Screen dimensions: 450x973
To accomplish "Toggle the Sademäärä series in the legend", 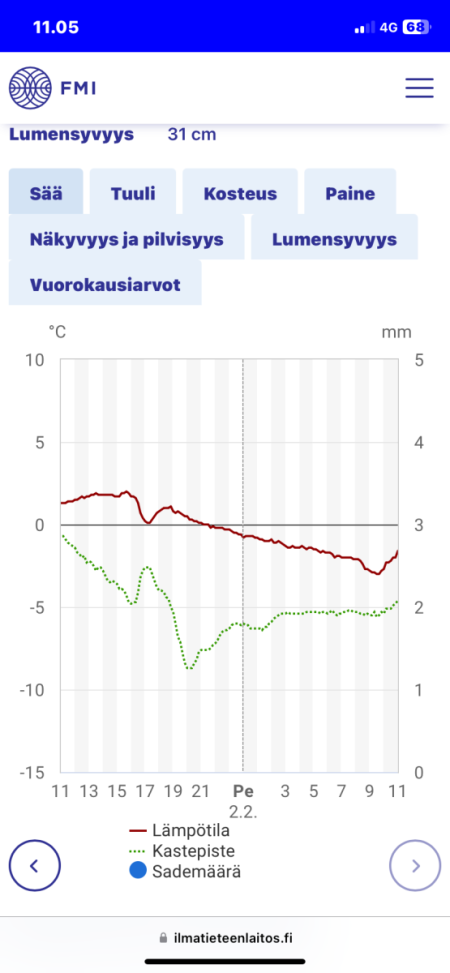I will [x=186, y=871].
